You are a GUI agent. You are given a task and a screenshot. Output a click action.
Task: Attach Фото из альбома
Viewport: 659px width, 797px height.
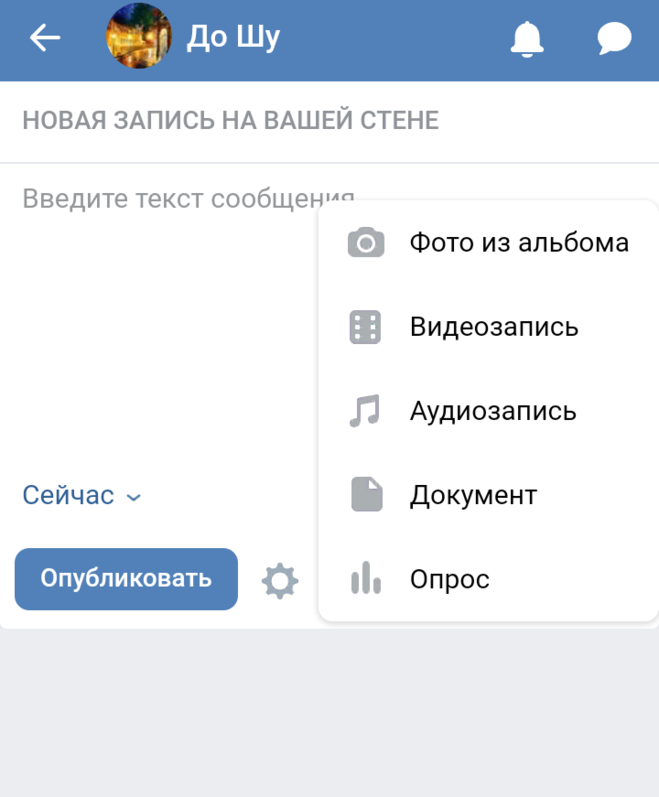pos(488,243)
